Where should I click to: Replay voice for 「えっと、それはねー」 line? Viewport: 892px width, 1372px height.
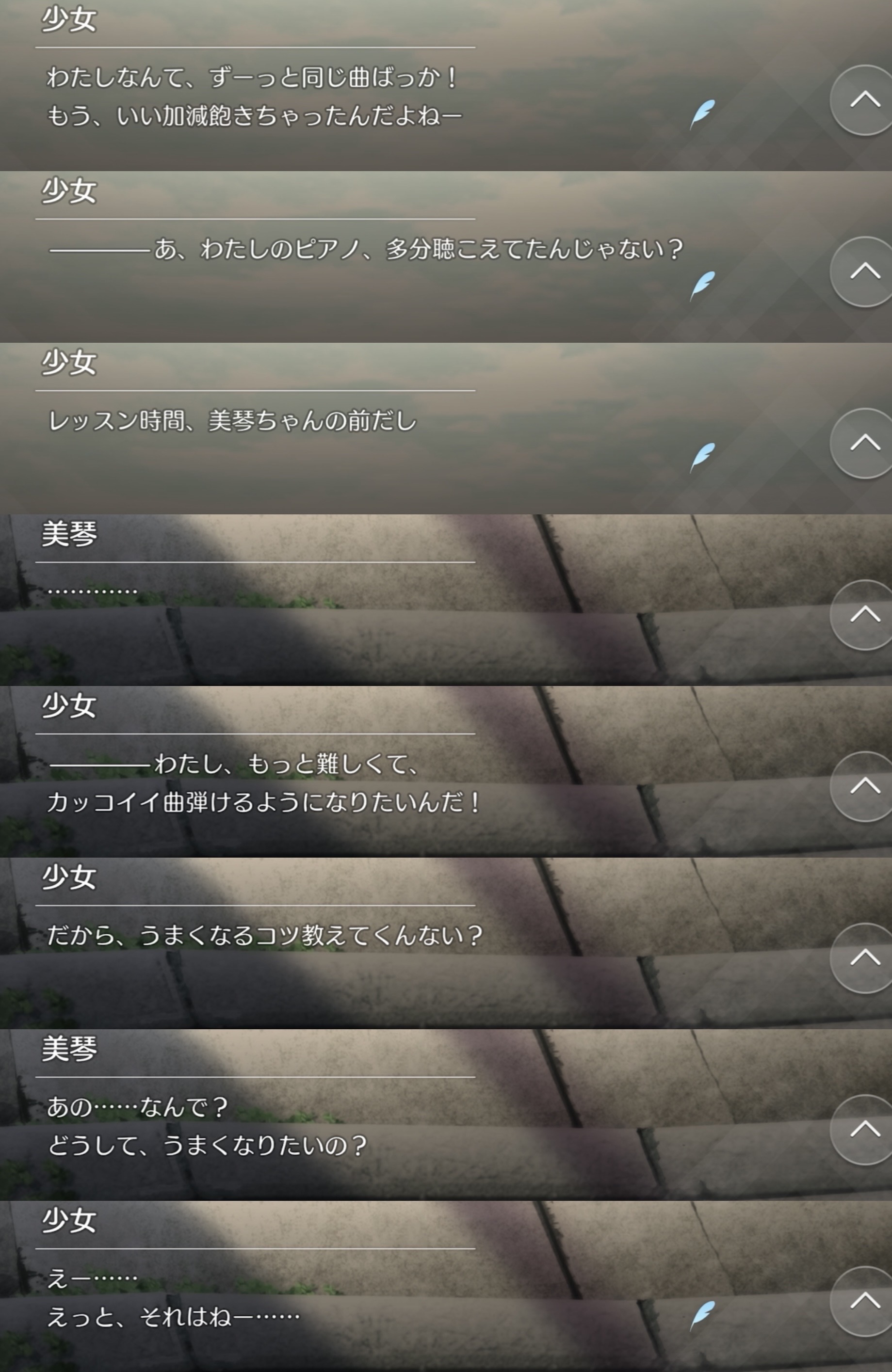pos(702,1315)
